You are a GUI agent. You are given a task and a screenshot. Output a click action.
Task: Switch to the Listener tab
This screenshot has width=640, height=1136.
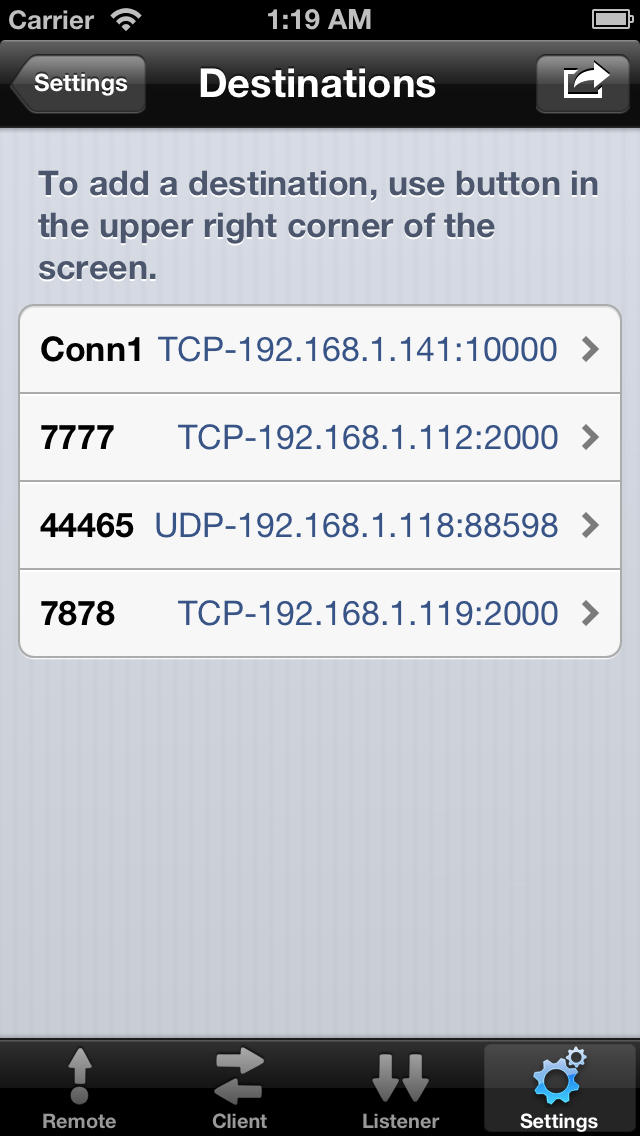[x=400, y=1089]
